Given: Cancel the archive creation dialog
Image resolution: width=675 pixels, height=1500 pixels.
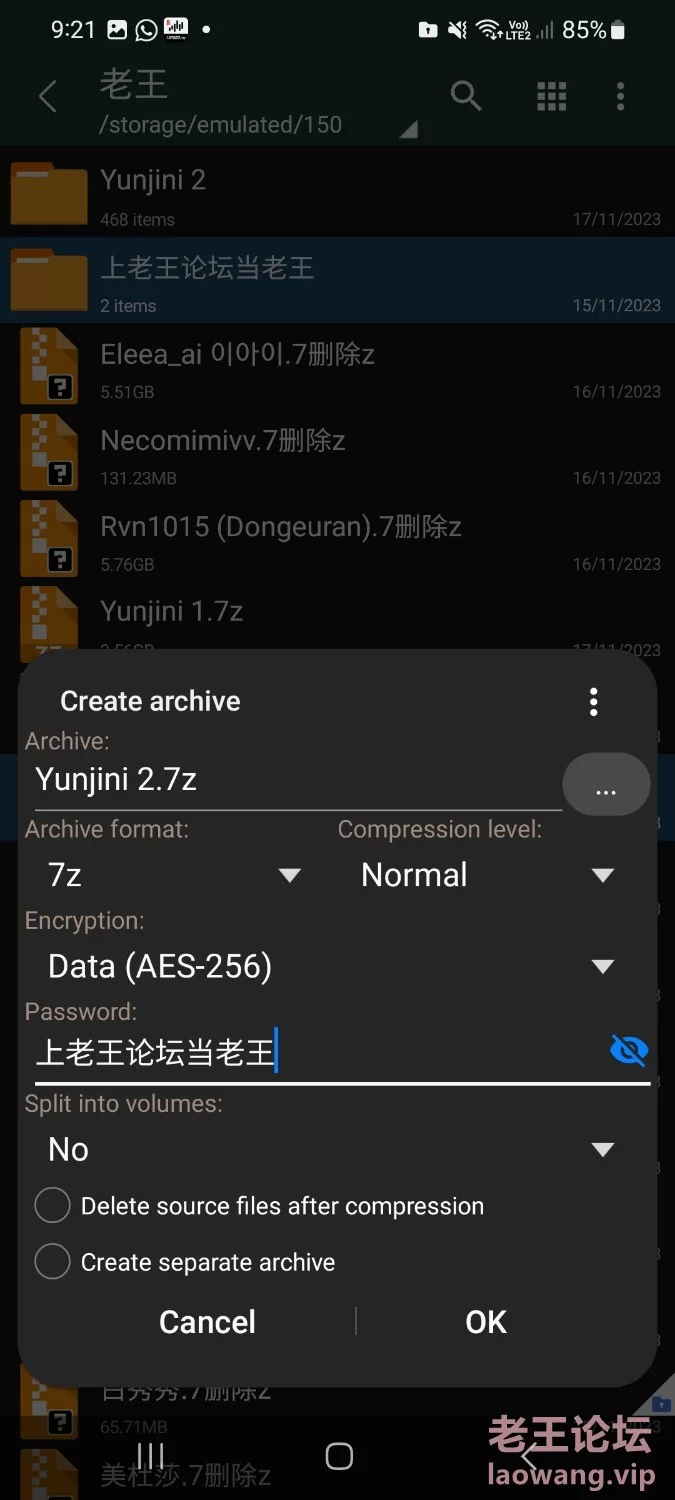Looking at the screenshot, I should point(207,1322).
